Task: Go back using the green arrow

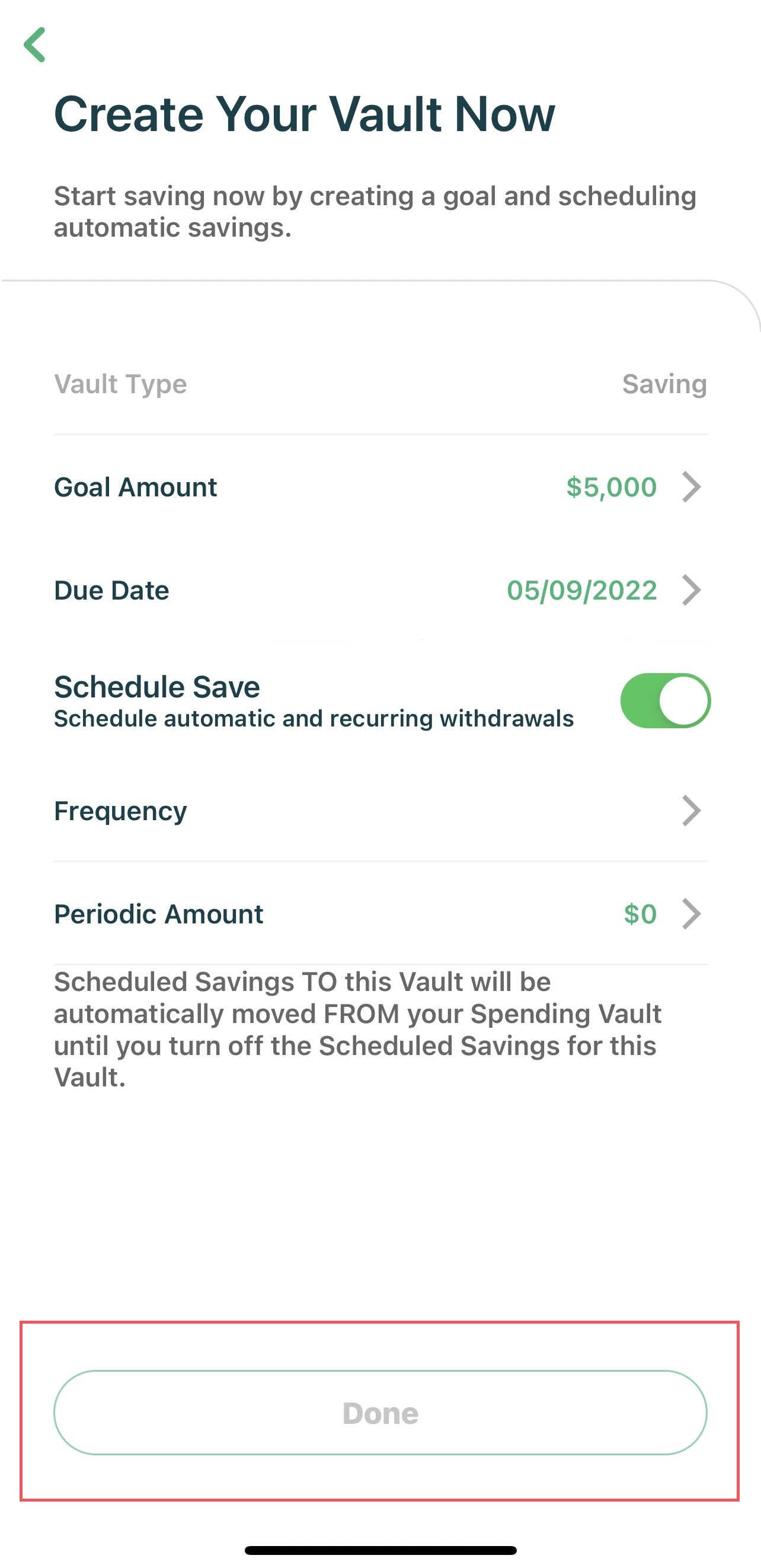Action: tap(35, 44)
